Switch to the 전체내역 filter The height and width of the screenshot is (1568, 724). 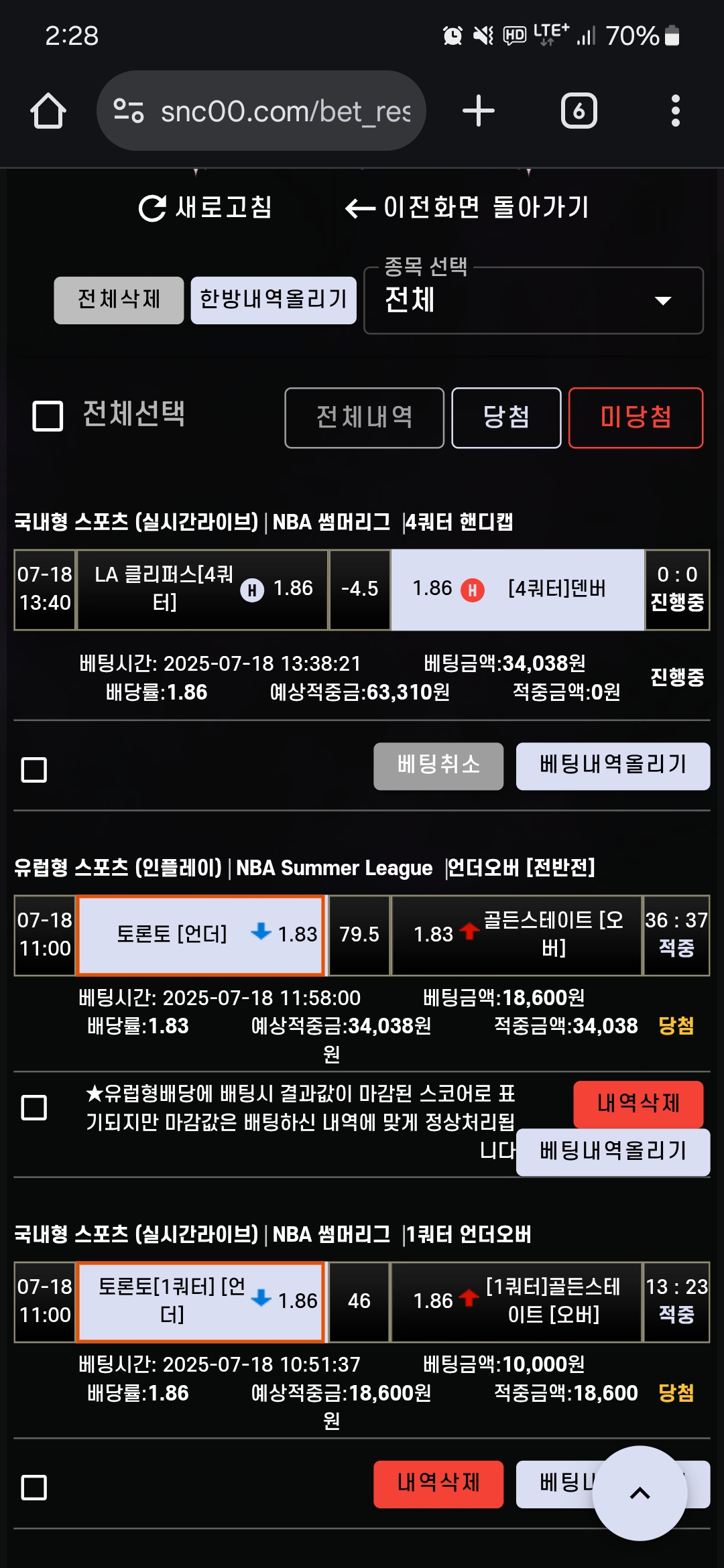click(x=364, y=417)
